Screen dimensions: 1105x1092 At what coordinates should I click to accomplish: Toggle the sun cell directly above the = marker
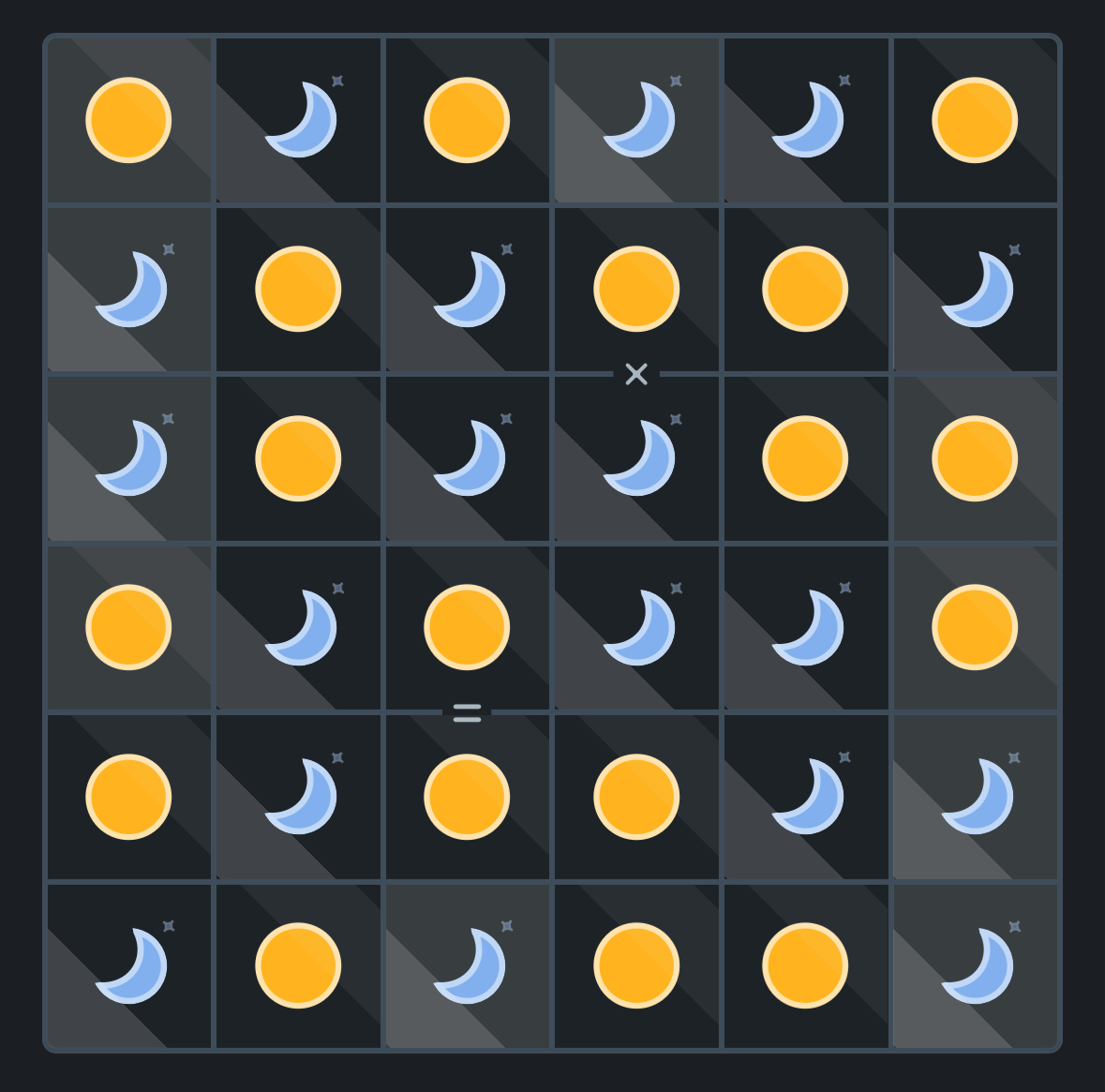click(x=467, y=627)
